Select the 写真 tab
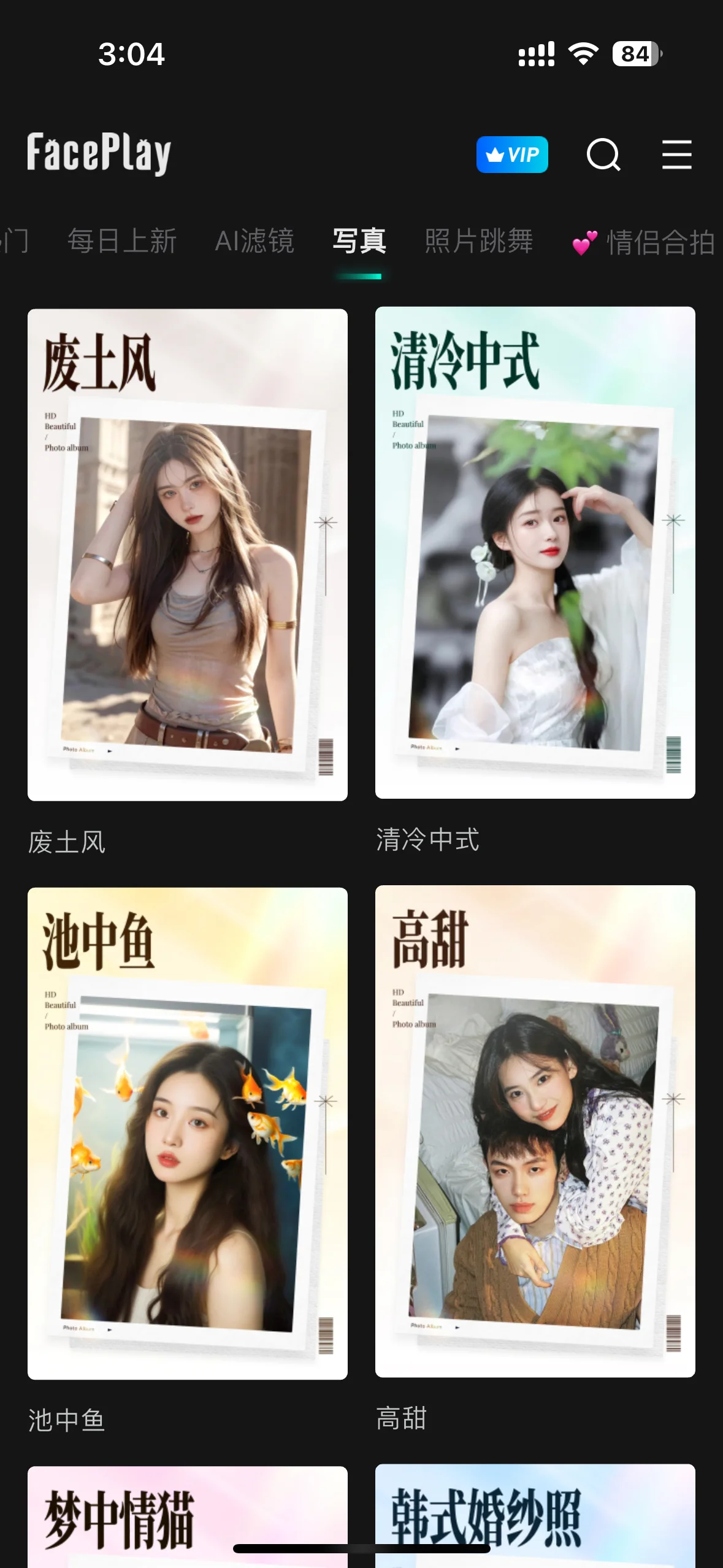 tap(359, 241)
